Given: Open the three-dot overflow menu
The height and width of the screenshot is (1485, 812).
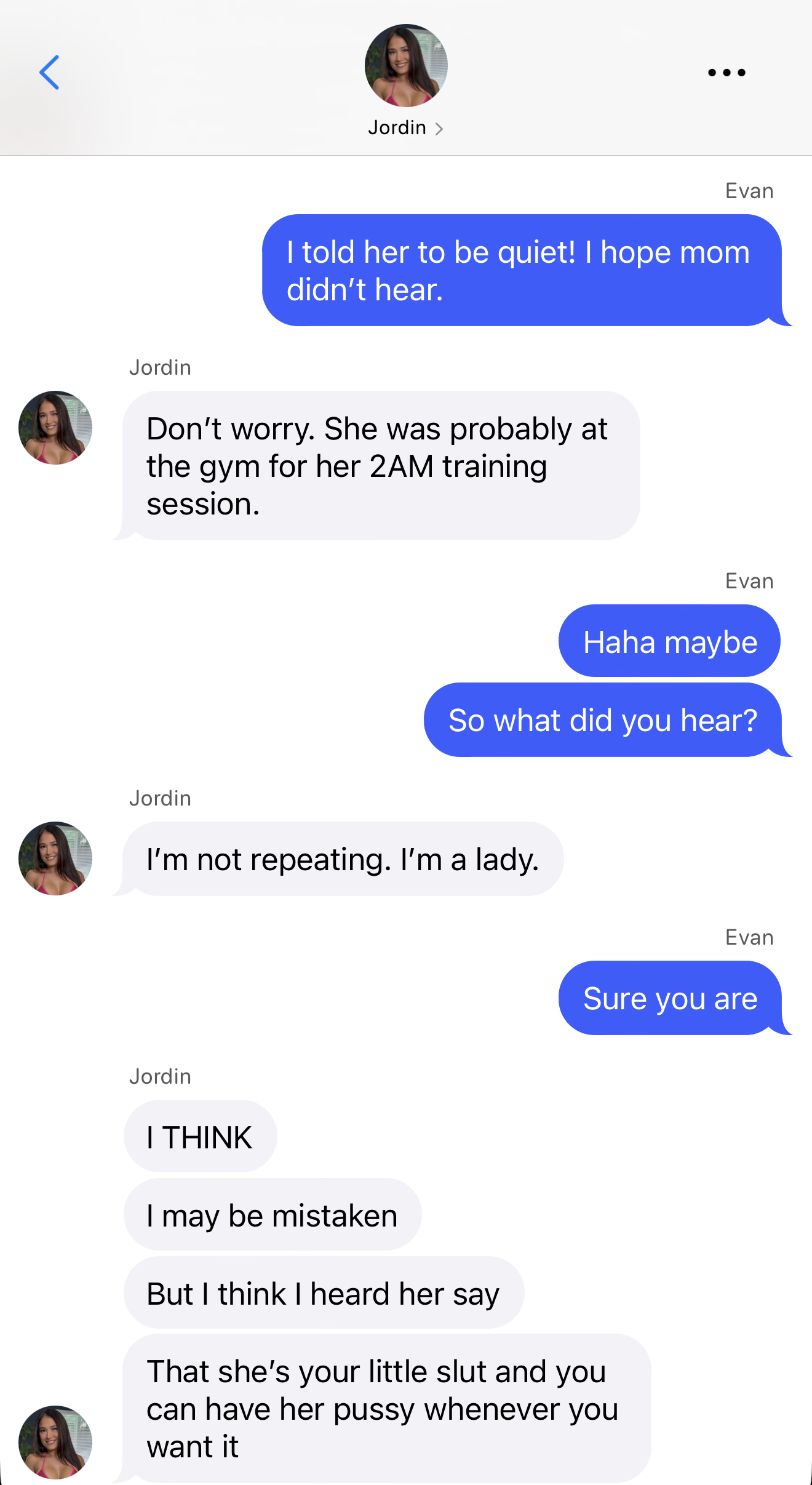Looking at the screenshot, I should coord(726,73).
